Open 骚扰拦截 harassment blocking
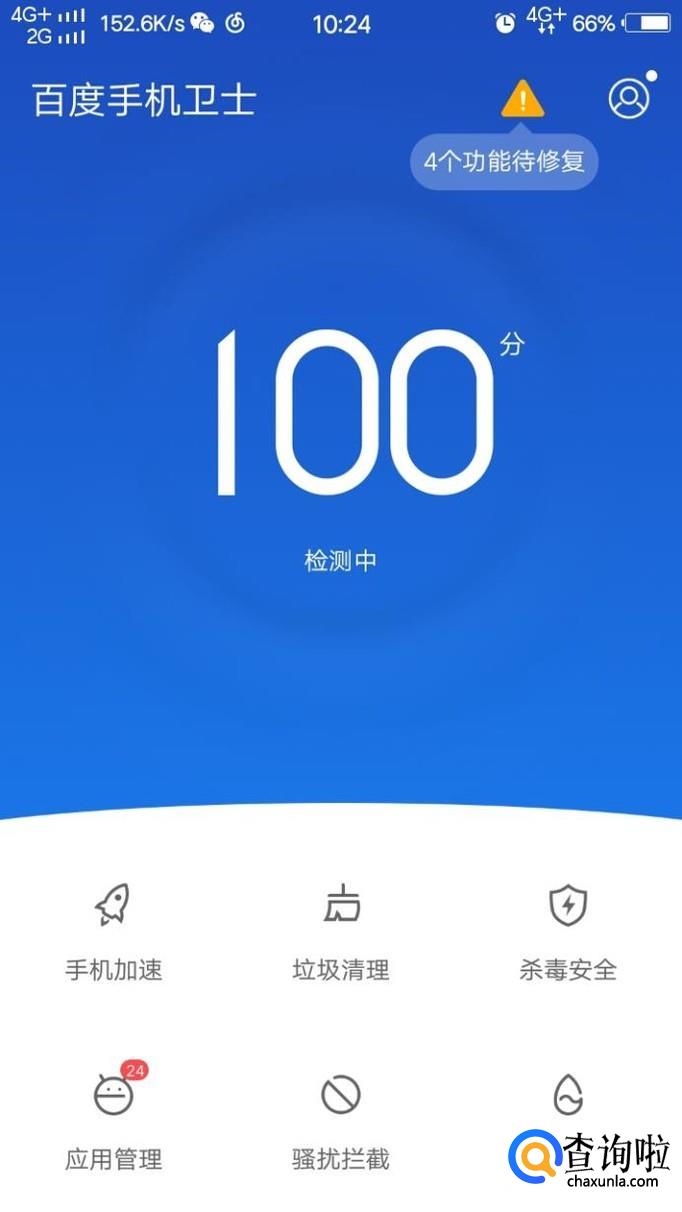Image resolution: width=682 pixels, height=1212 pixels. [x=341, y=1118]
